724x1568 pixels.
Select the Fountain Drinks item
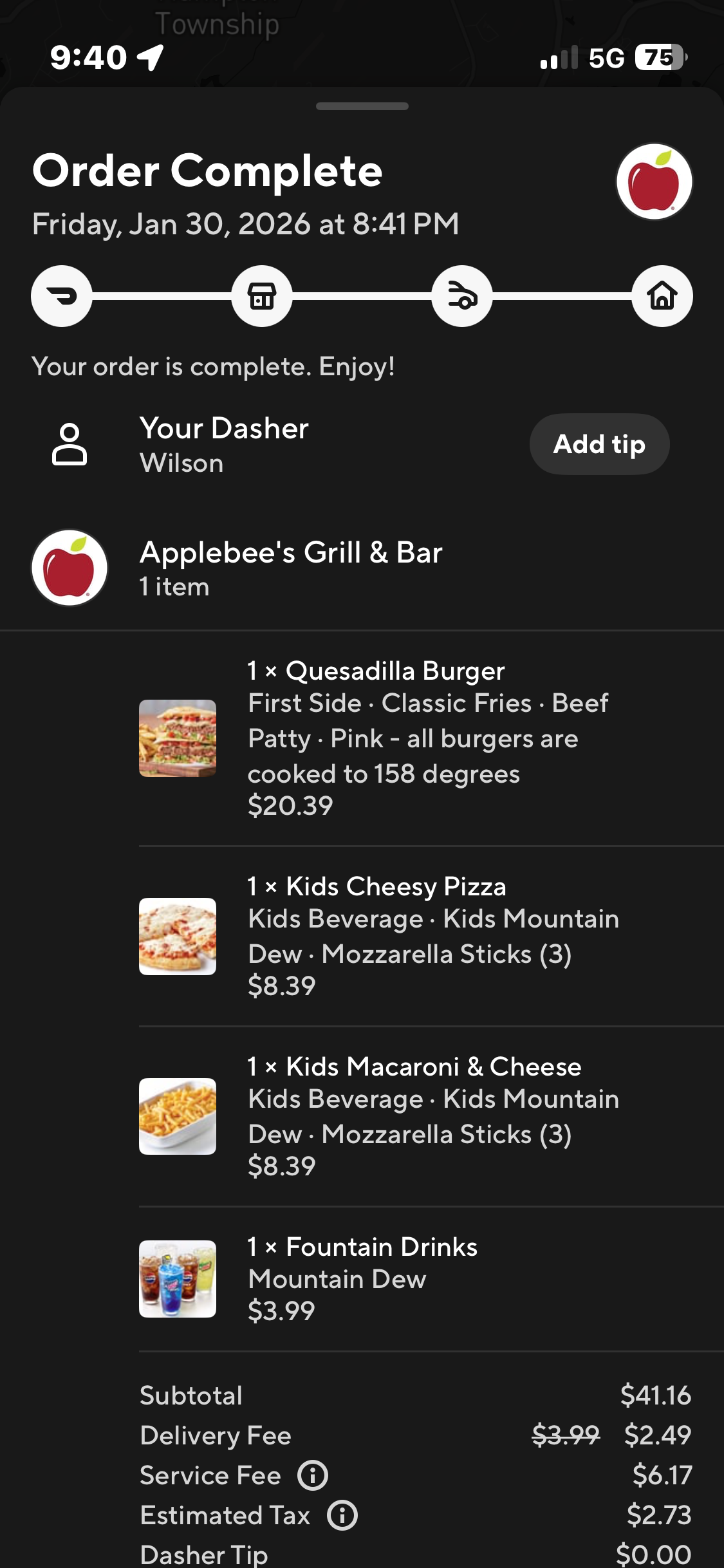(x=381, y=1247)
